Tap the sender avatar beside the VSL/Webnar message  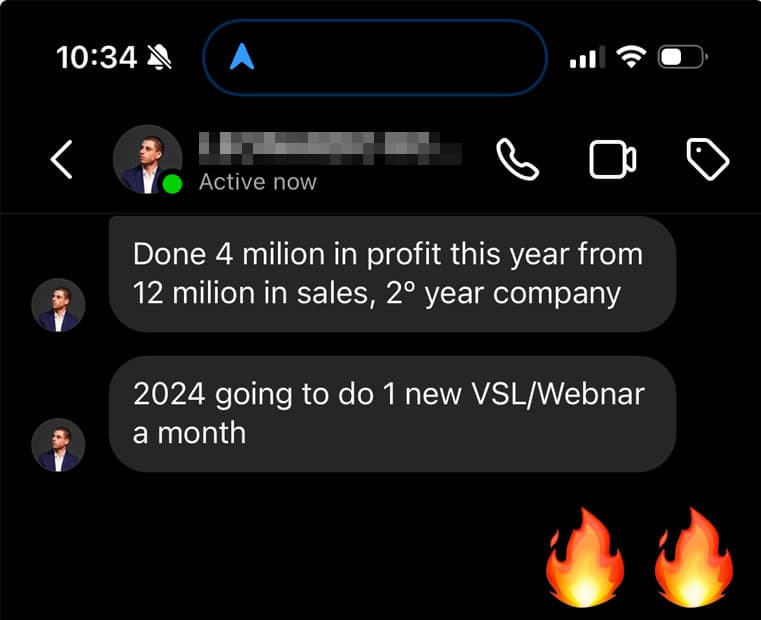pos(58,445)
